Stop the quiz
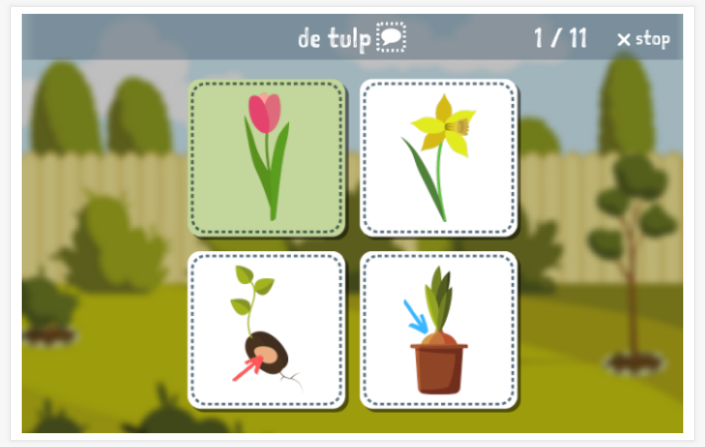The height and width of the screenshot is (447, 705). point(643,39)
